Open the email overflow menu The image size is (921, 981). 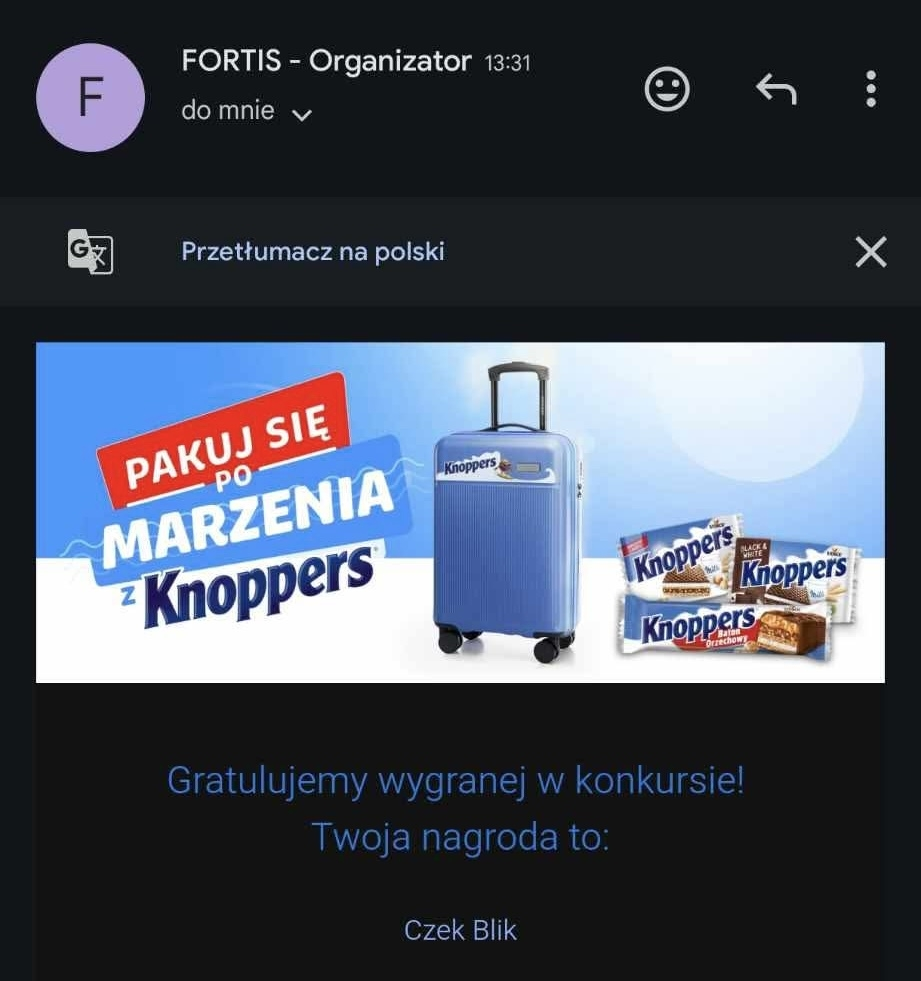pyautogui.click(x=871, y=89)
